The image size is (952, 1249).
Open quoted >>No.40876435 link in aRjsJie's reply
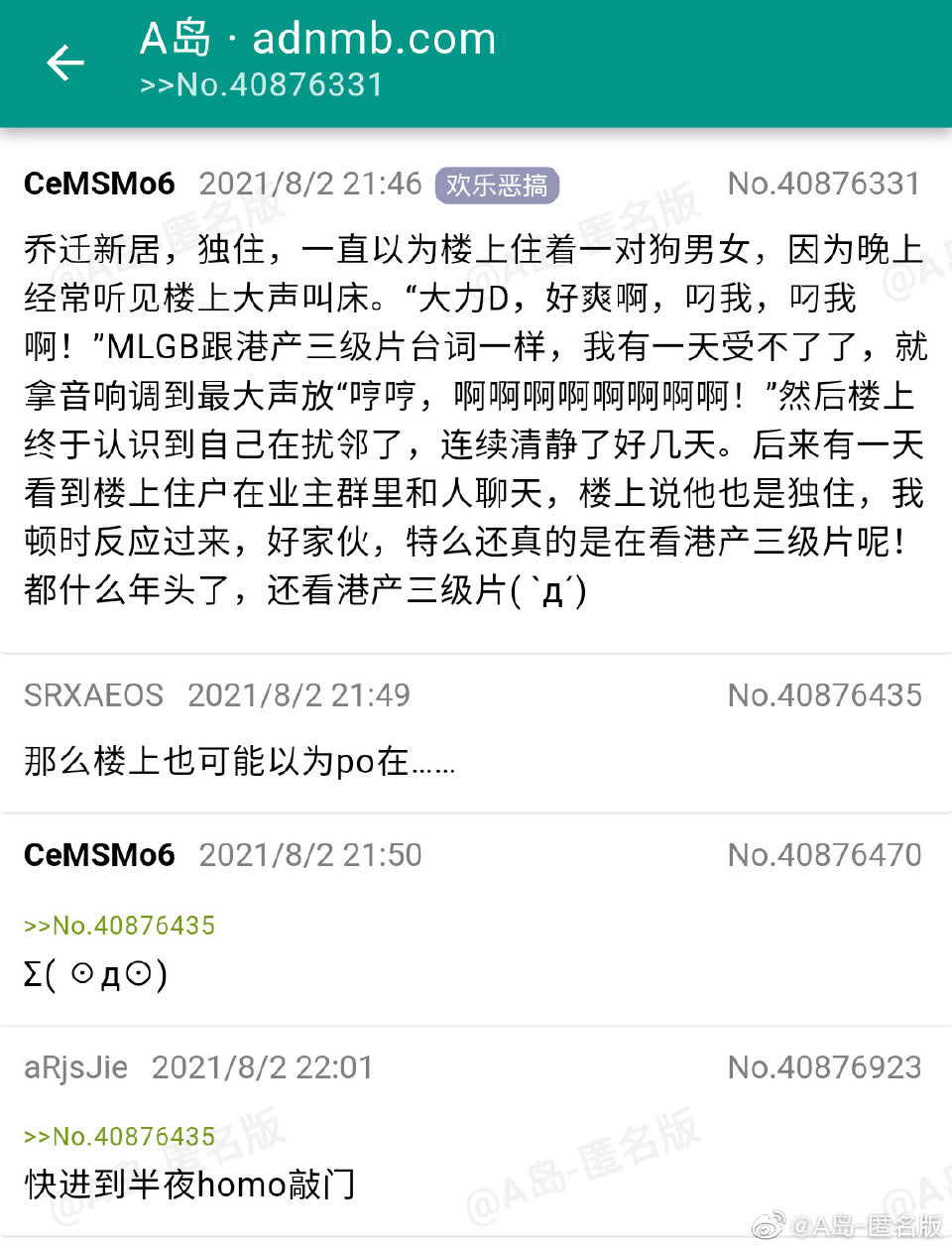tap(119, 1137)
